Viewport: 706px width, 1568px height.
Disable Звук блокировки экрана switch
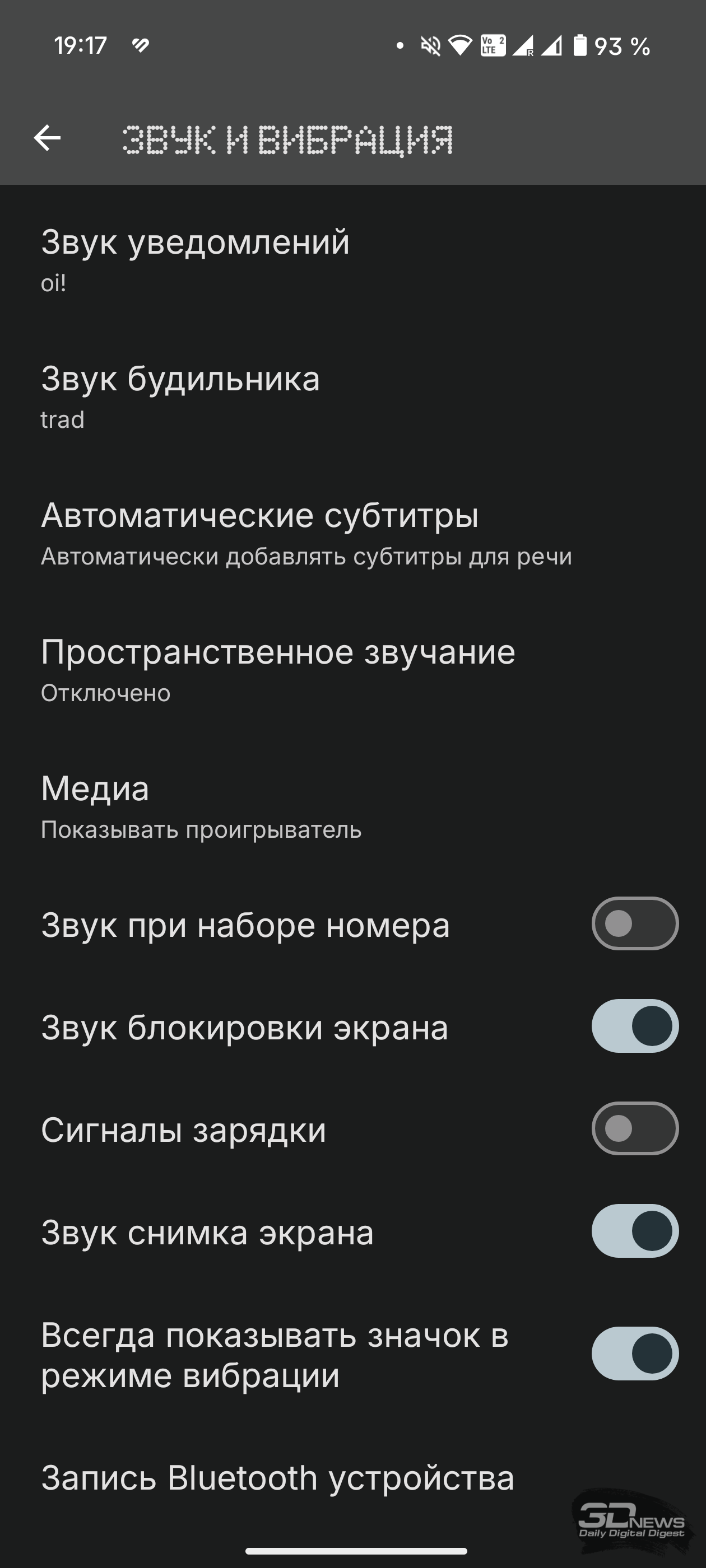coord(635,1026)
